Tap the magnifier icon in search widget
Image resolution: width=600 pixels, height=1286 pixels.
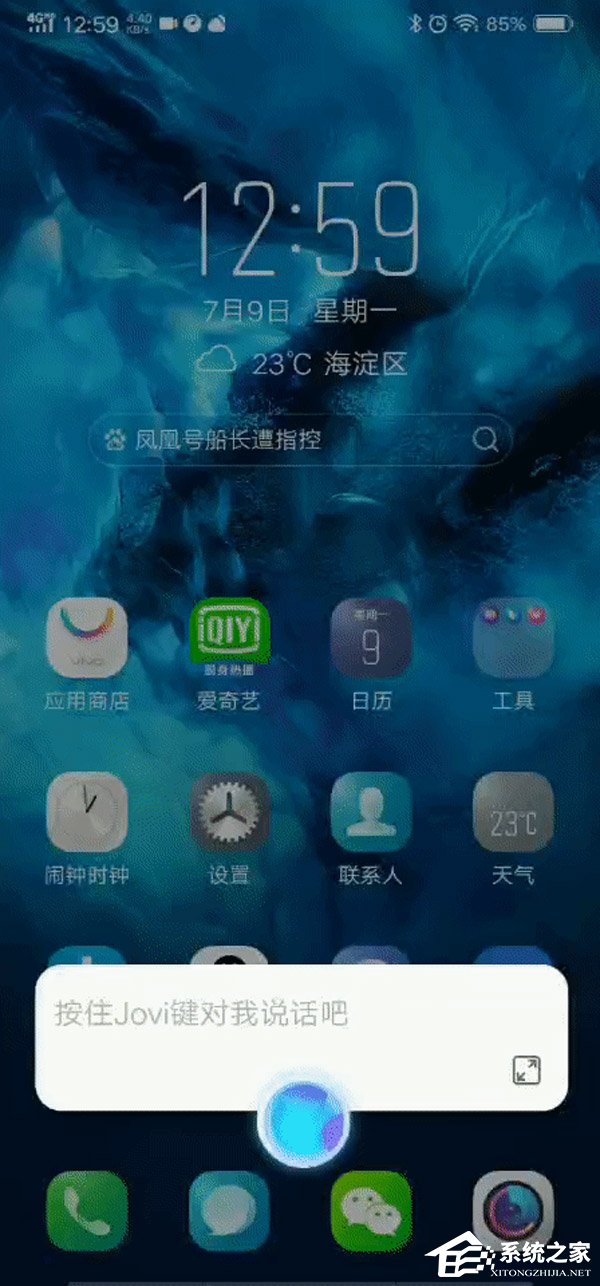coord(485,439)
